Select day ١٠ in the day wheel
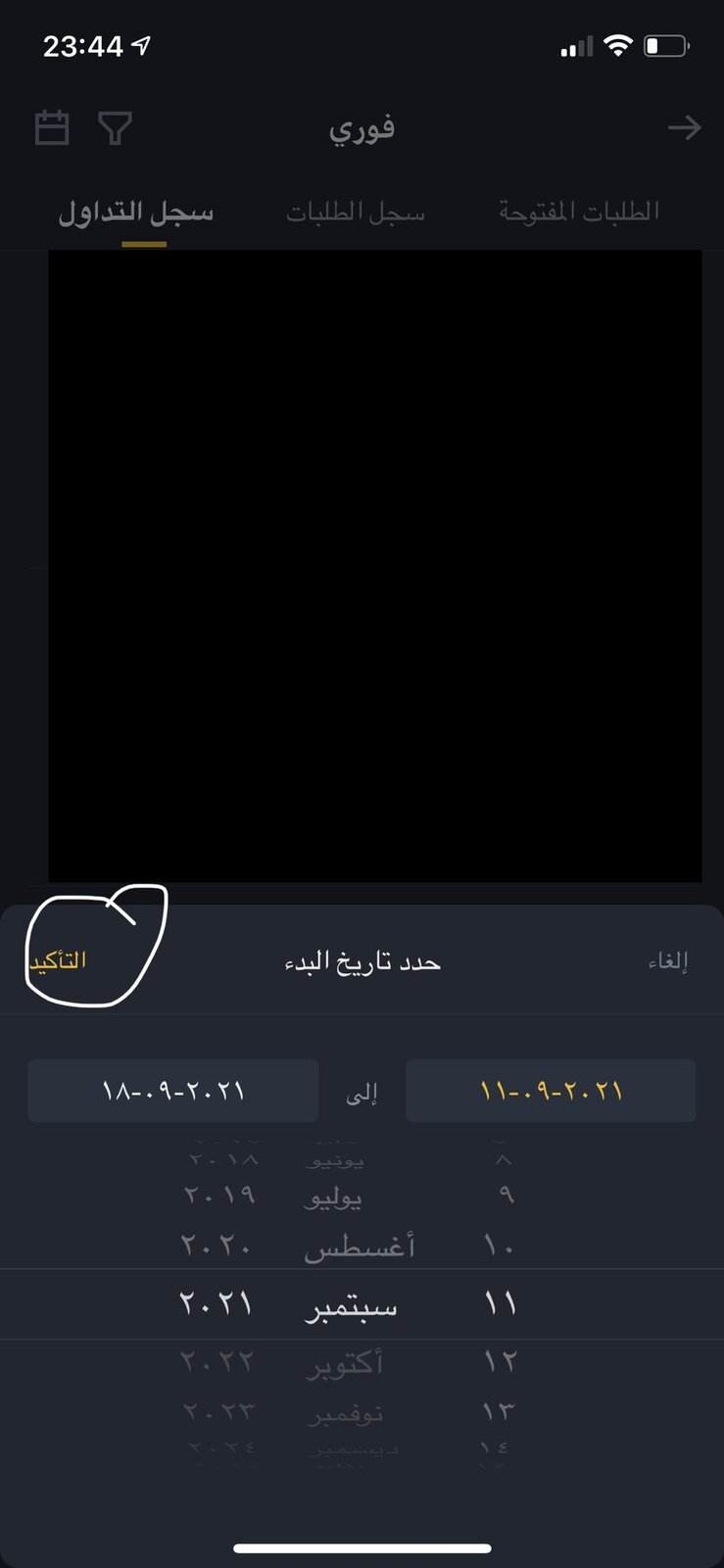The height and width of the screenshot is (1568, 724). pyautogui.click(x=499, y=1247)
